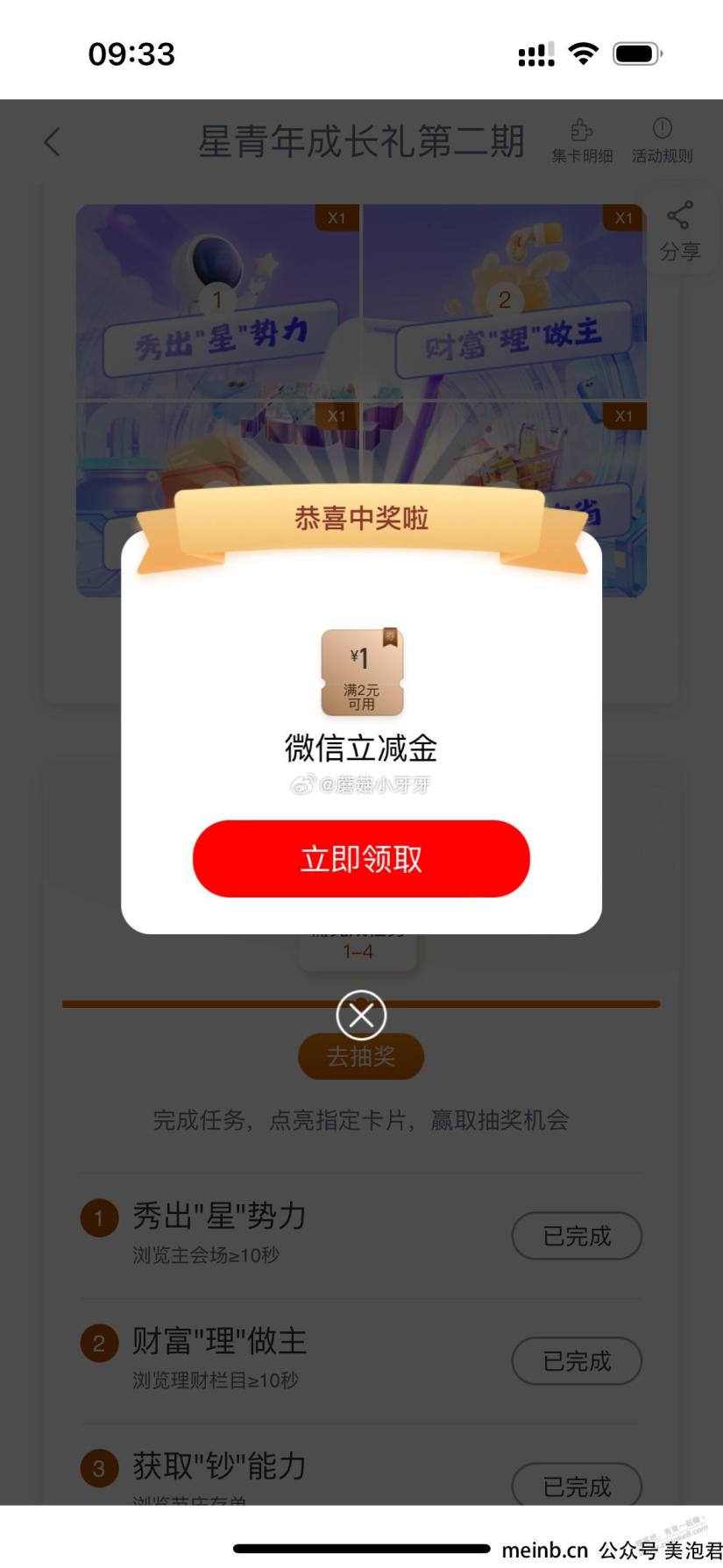Tap 去抽奖 to draw a prize
Image resolution: width=723 pixels, height=1568 pixels.
[x=361, y=1057]
